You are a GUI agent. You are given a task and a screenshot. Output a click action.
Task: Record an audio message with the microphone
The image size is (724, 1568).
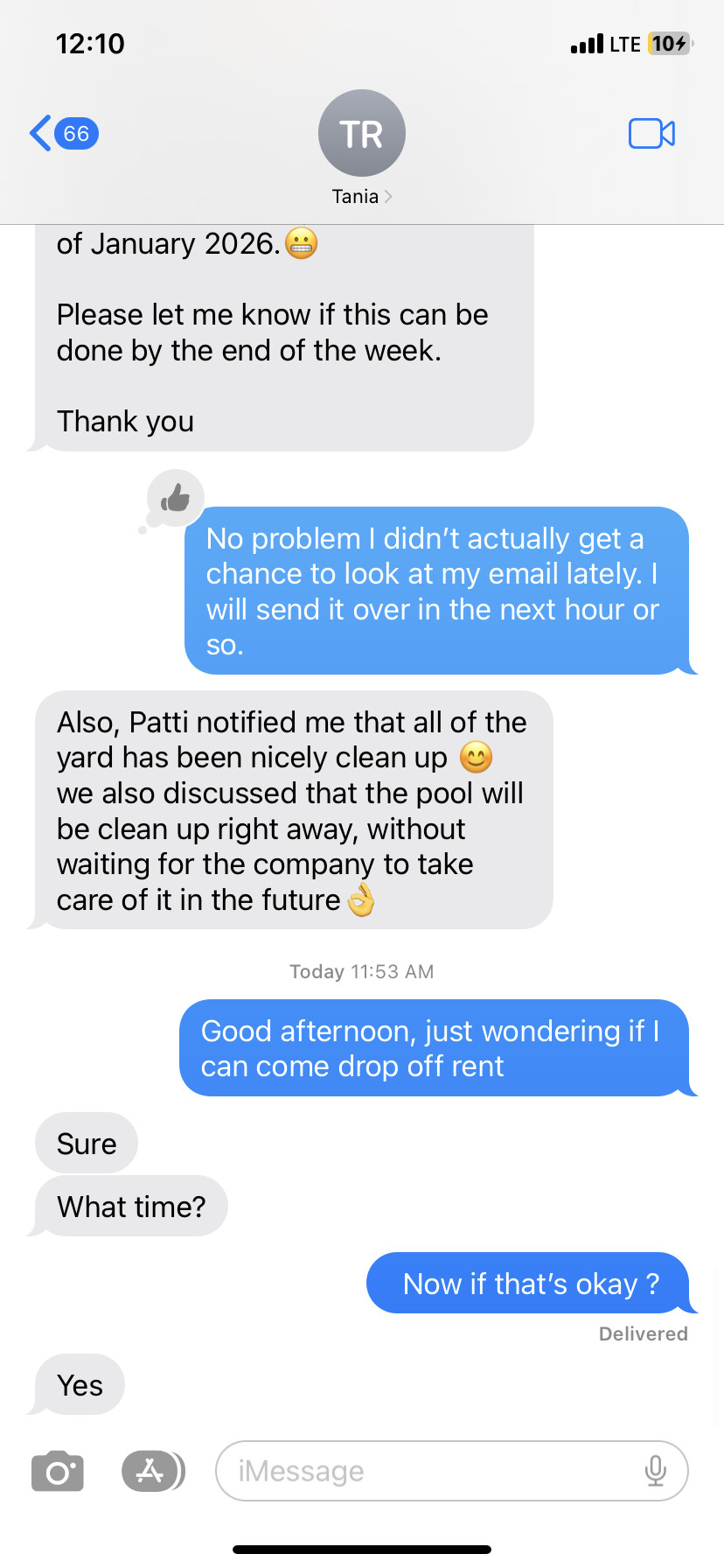(x=656, y=1471)
